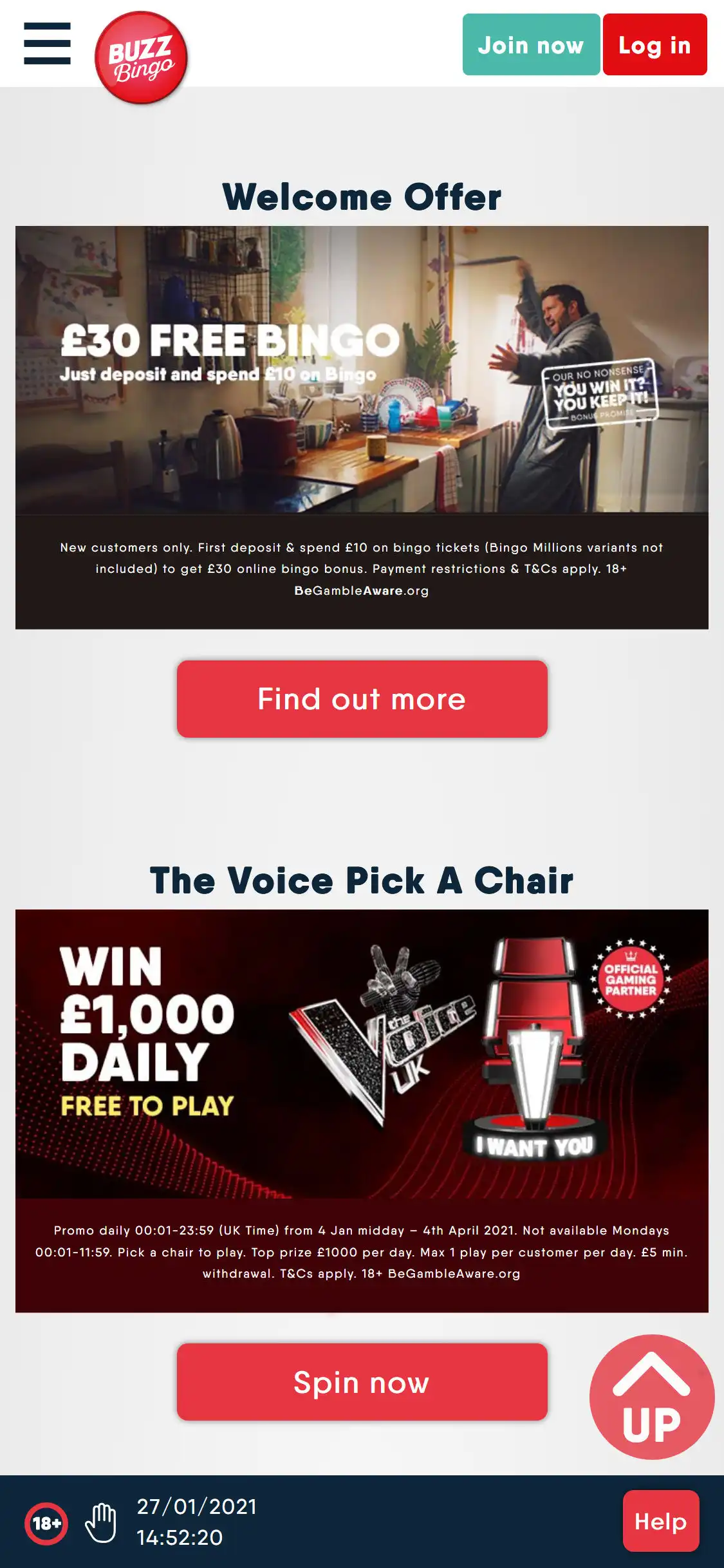This screenshot has height=1568, width=724.
Task: Tap the Join now button
Action: [x=531, y=45]
